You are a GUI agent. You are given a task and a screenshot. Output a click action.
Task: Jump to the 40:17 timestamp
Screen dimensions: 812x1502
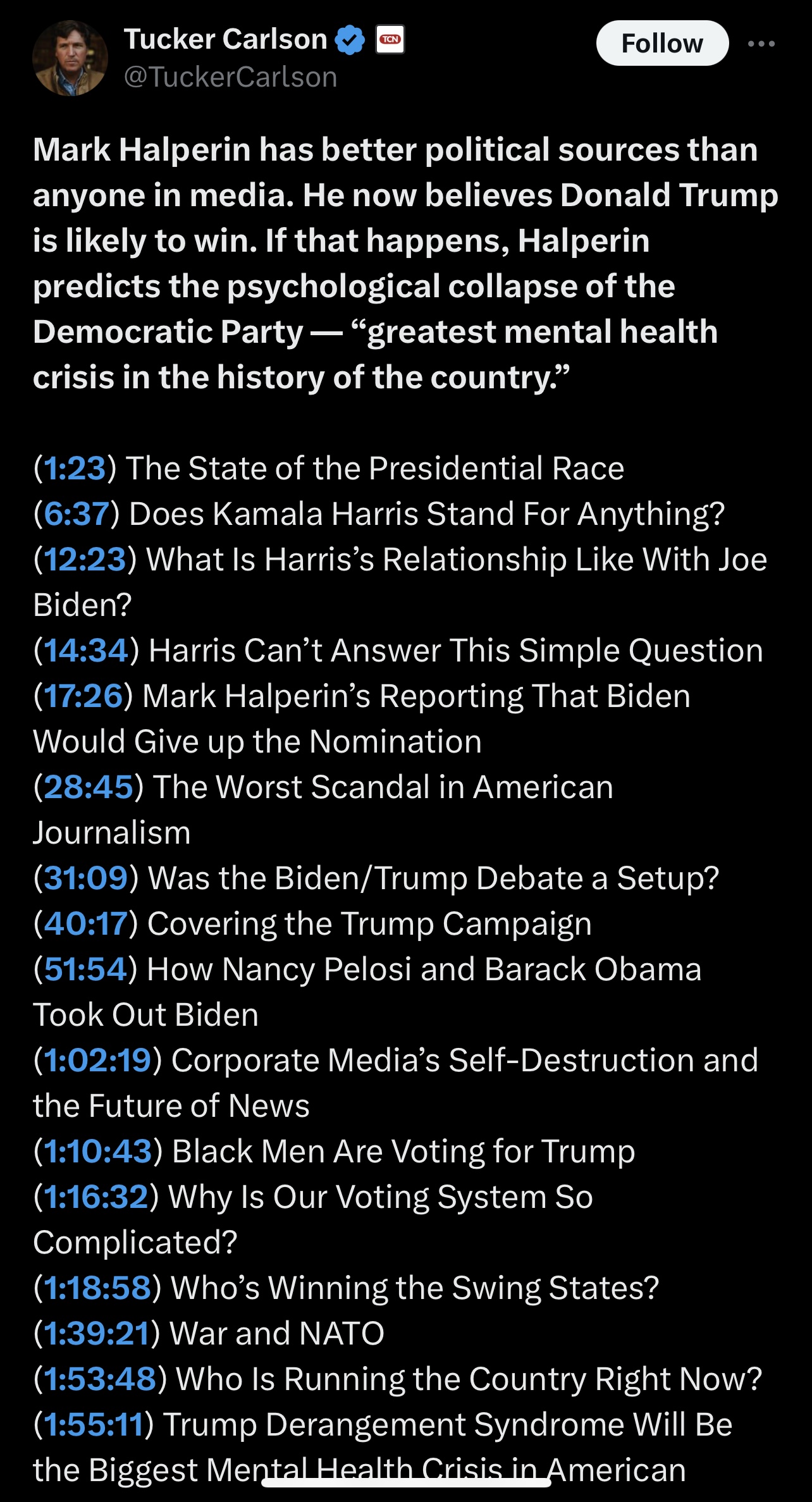tap(86, 924)
